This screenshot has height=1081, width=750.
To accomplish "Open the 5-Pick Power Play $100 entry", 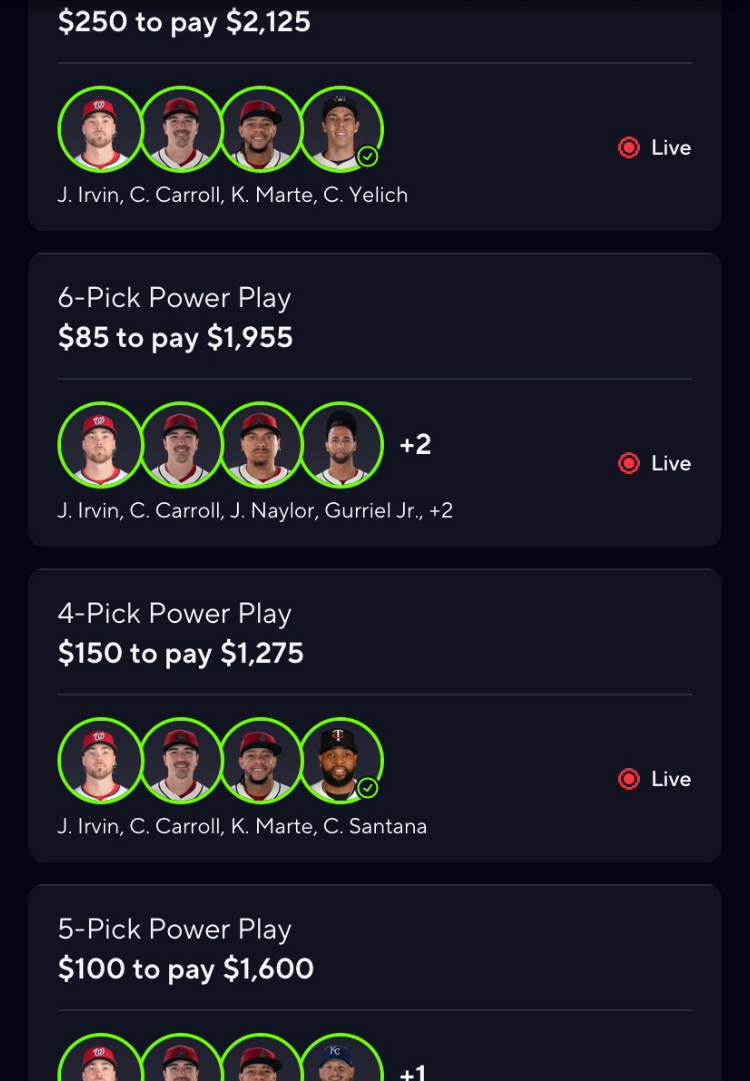I will coord(374,950).
